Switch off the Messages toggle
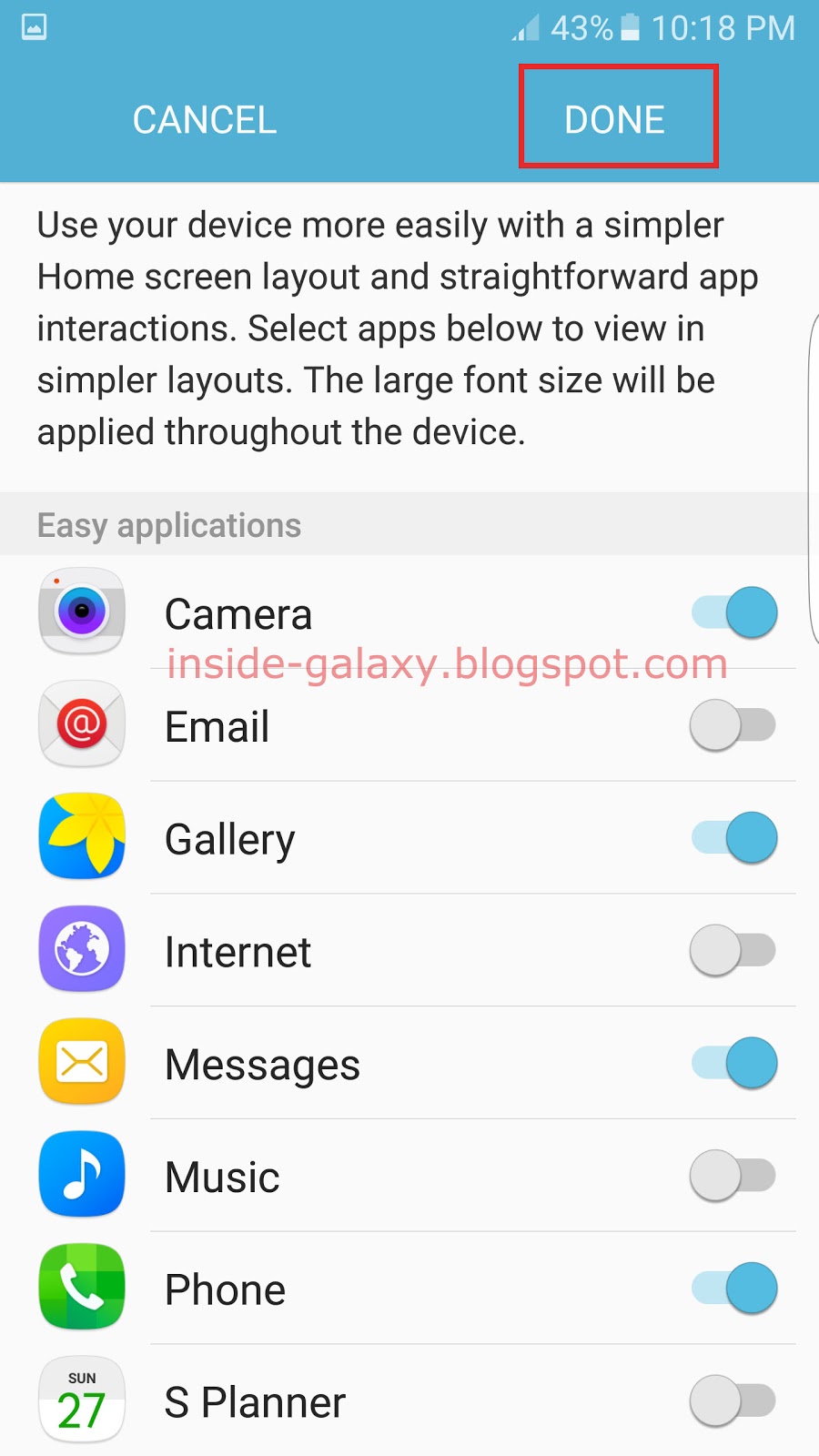Screen dimensions: 819x1456 click(x=734, y=1063)
